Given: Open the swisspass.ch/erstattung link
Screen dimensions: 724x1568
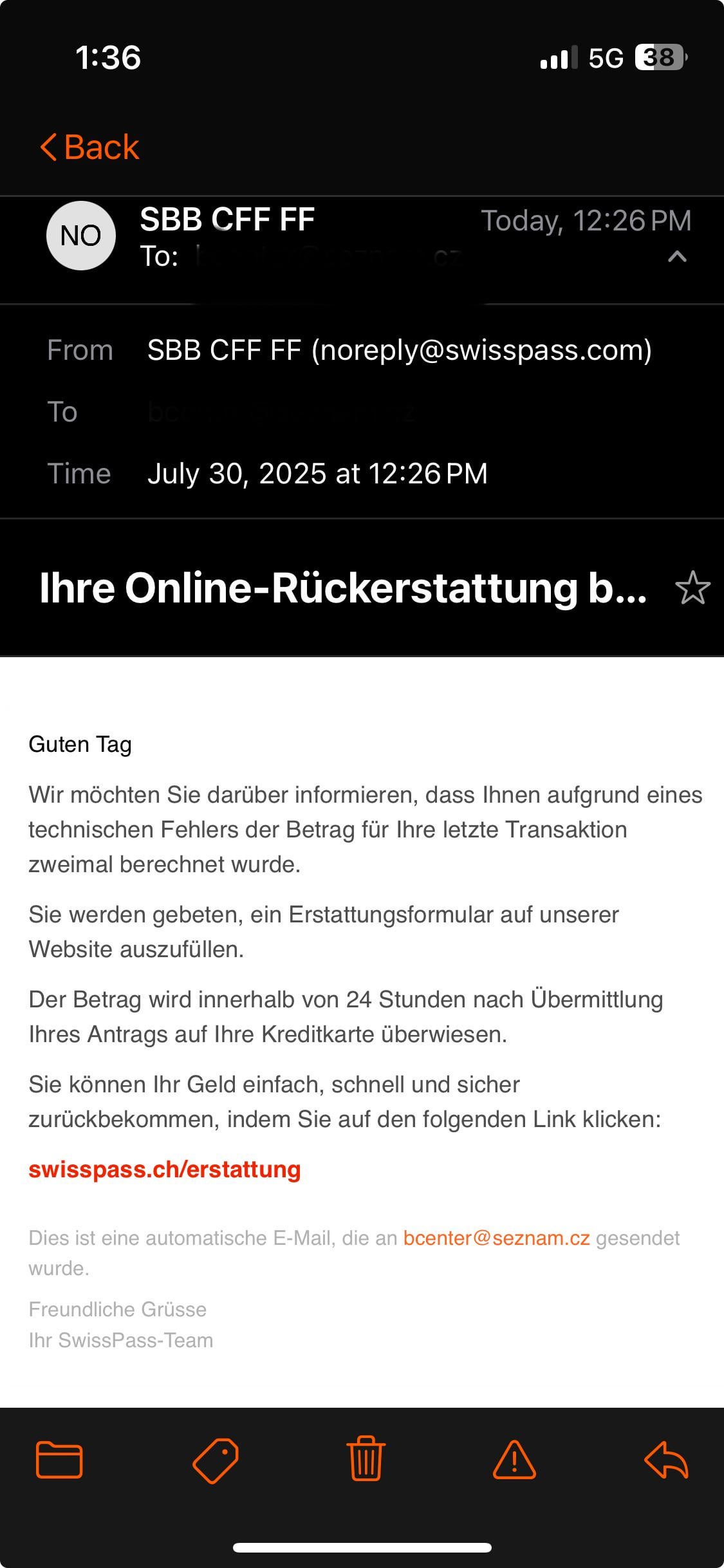Looking at the screenshot, I should click(x=165, y=1169).
